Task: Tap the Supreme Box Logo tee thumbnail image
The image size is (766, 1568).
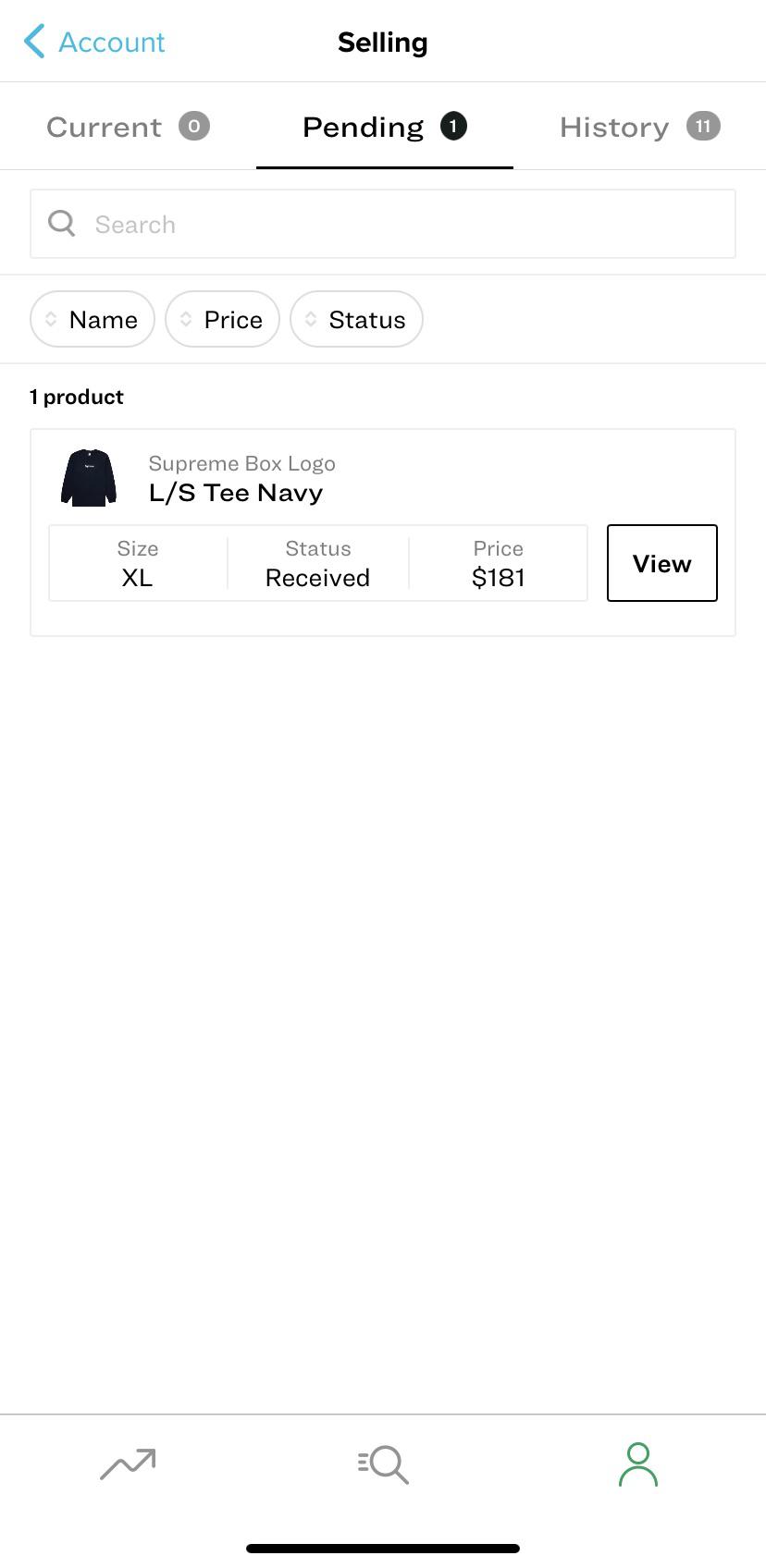Action: (x=89, y=477)
